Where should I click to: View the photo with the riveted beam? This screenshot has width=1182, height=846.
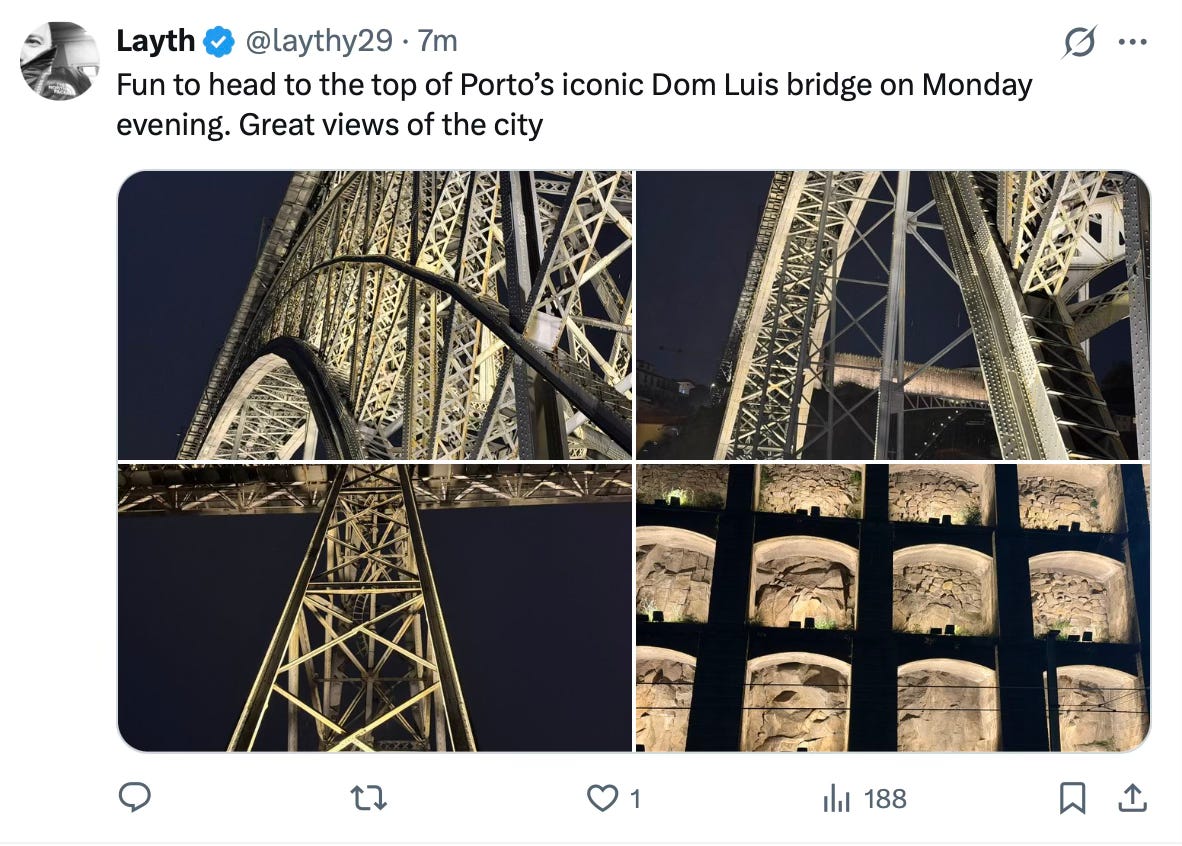tap(893, 315)
